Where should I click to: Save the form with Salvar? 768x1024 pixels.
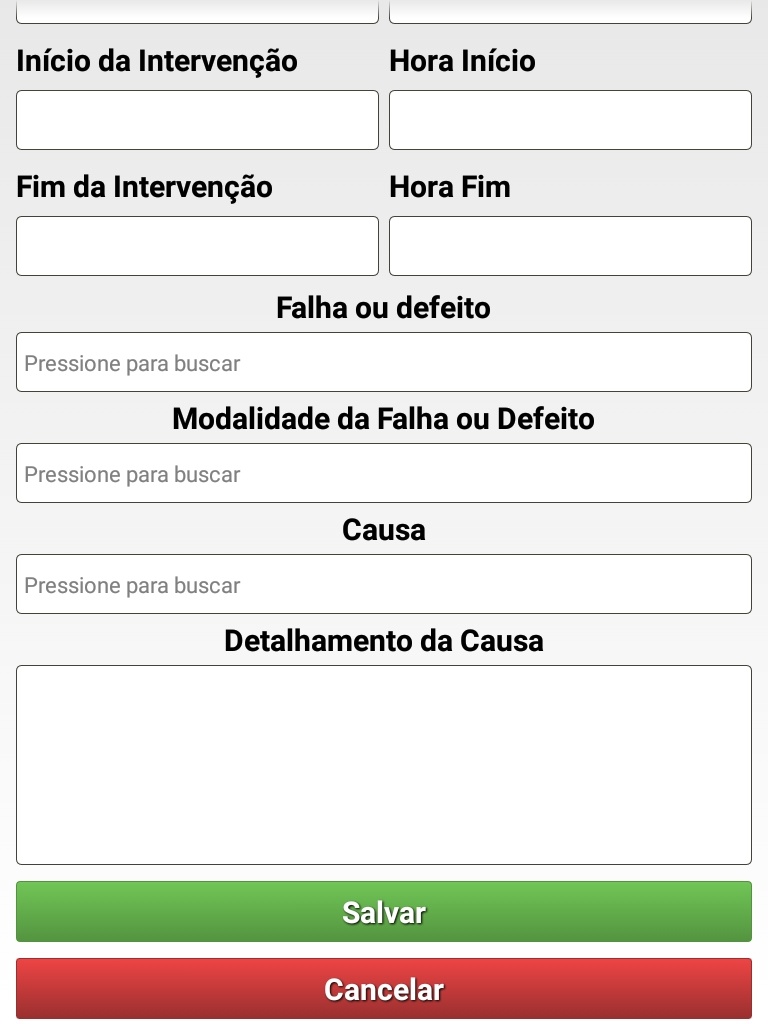coord(384,912)
